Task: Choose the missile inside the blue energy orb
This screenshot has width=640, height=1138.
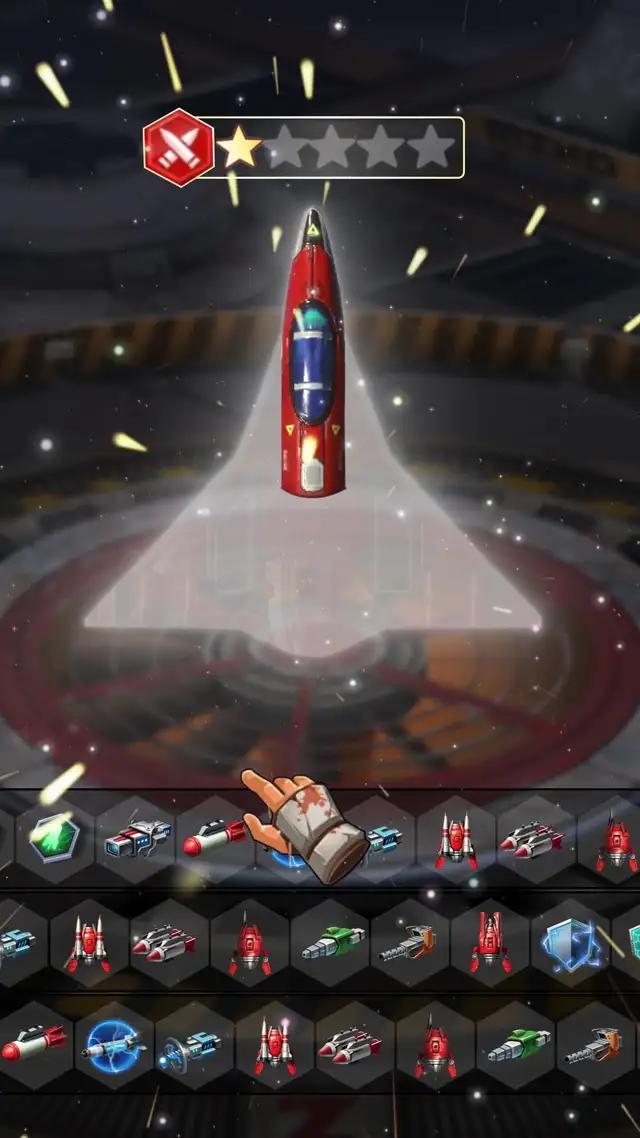Action: click(114, 1045)
